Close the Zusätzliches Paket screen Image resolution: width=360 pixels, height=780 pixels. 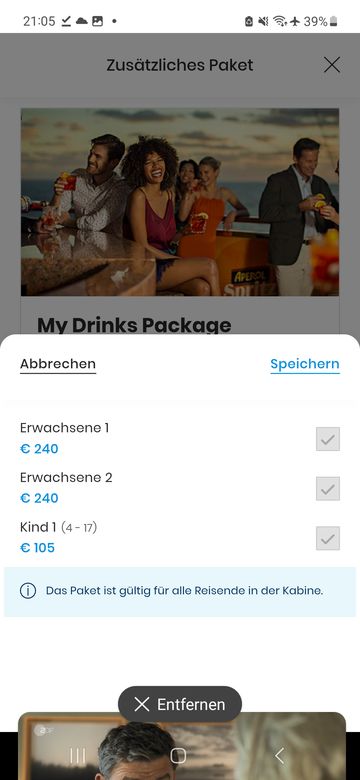tap(332, 65)
